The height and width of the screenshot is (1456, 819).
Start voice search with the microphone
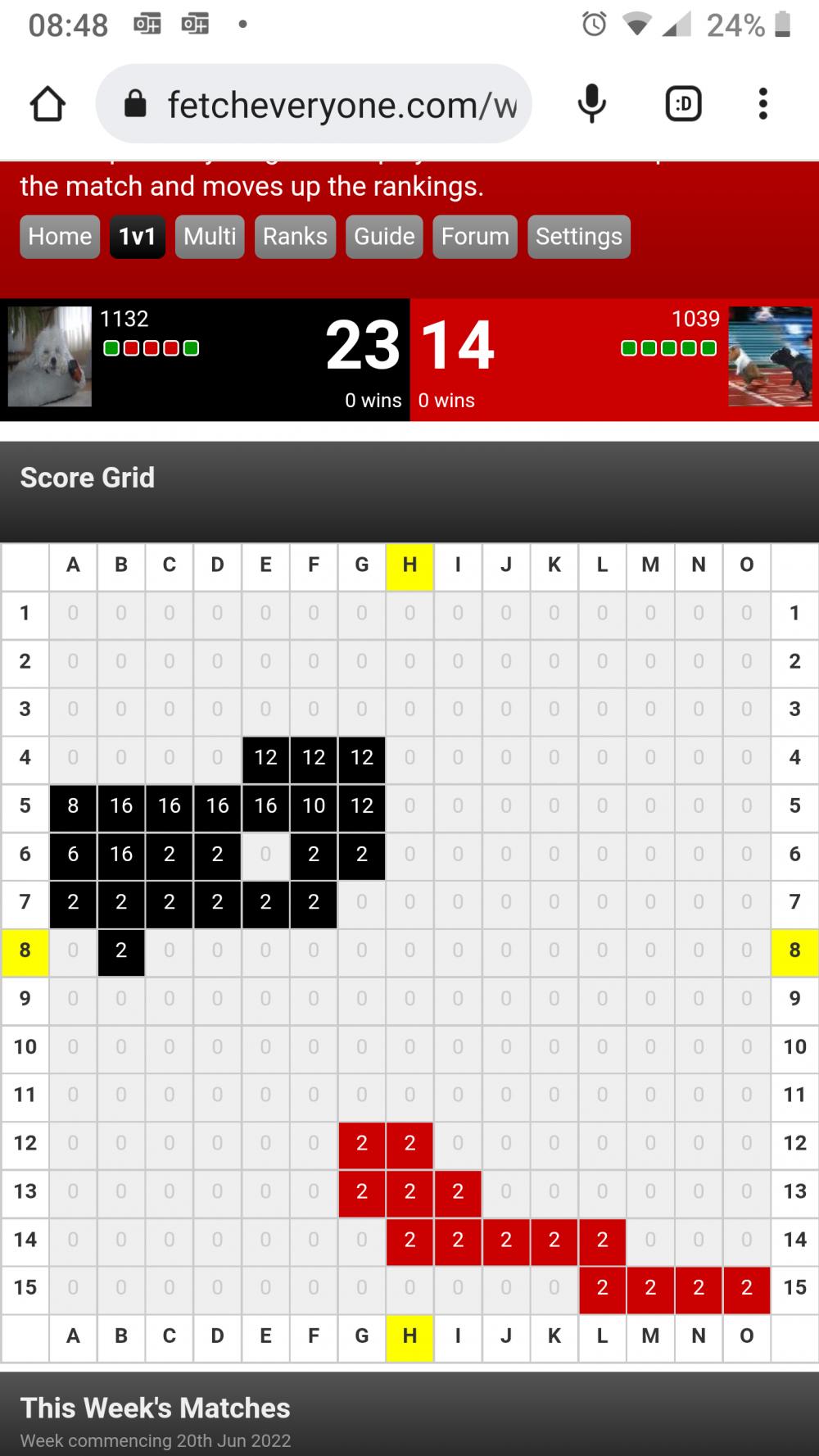(591, 104)
